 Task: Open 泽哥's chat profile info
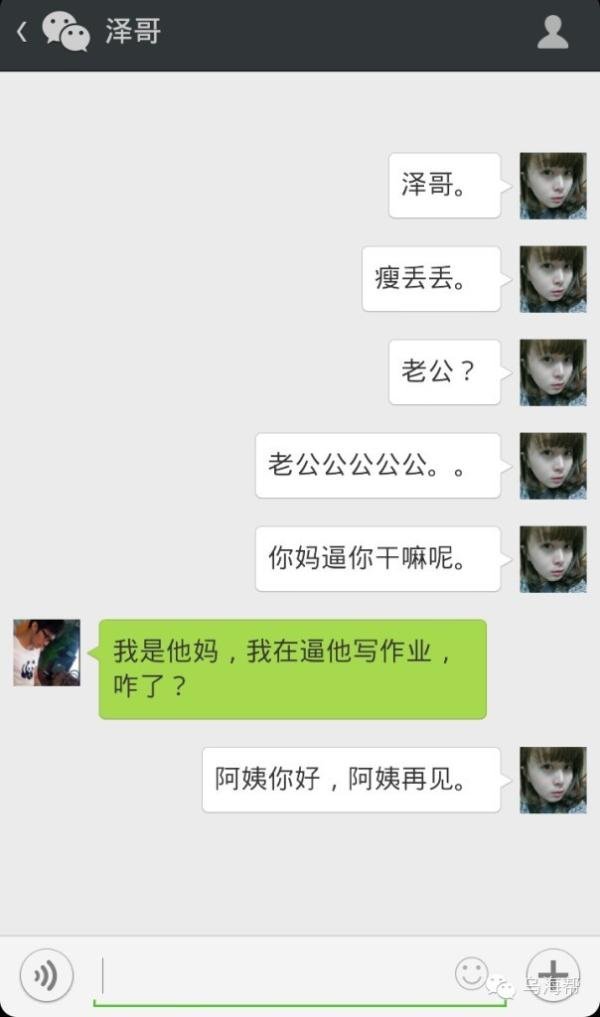[552, 32]
